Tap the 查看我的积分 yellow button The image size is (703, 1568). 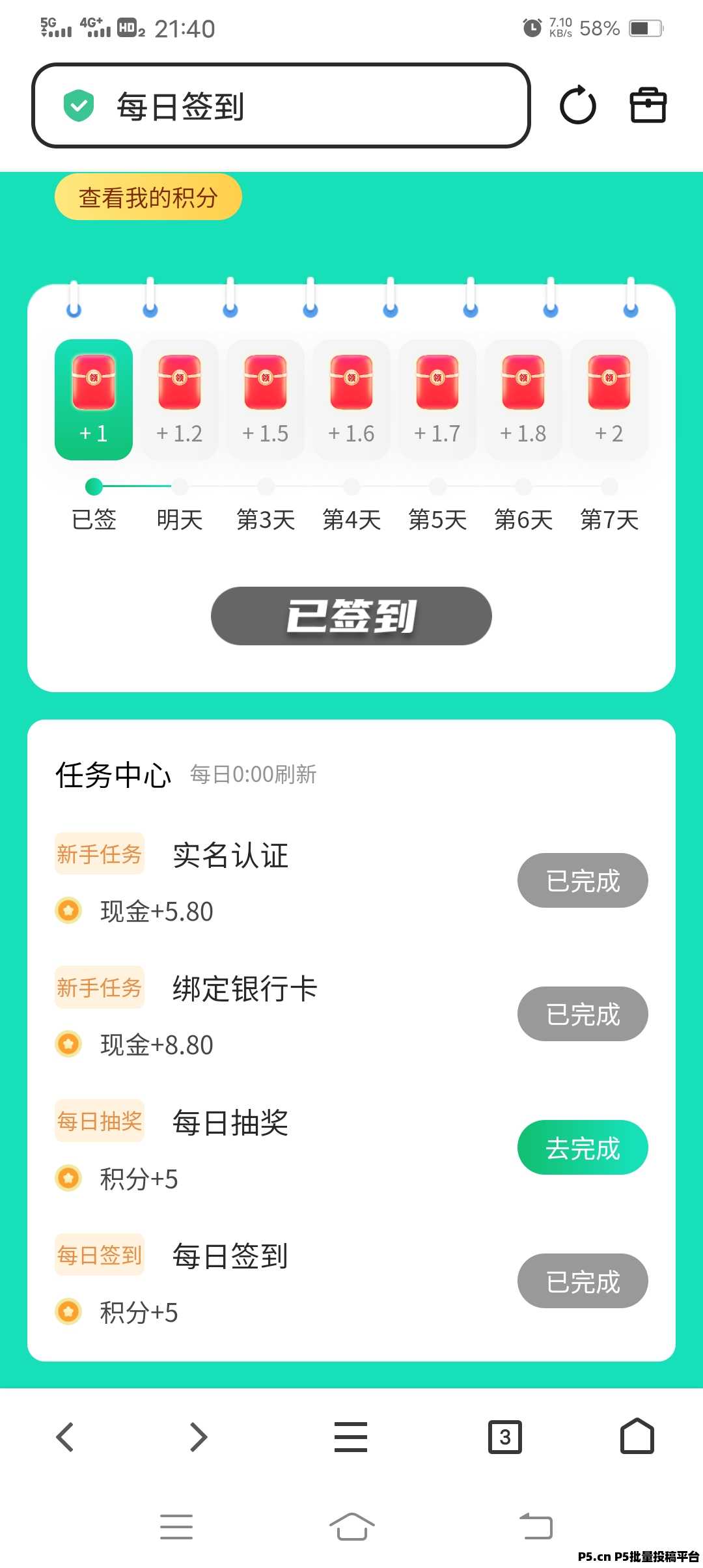click(x=148, y=197)
